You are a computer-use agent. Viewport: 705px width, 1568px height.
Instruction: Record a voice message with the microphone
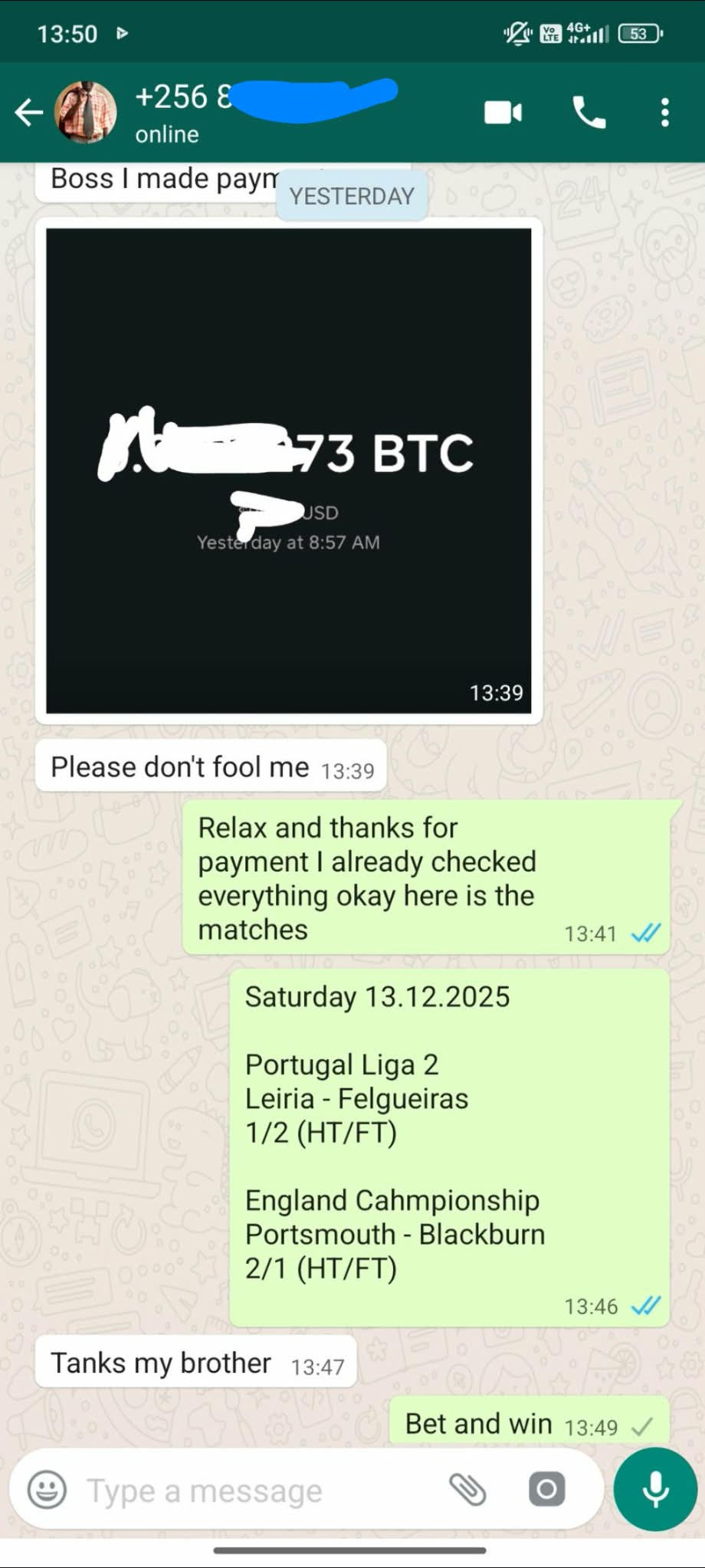(655, 1489)
